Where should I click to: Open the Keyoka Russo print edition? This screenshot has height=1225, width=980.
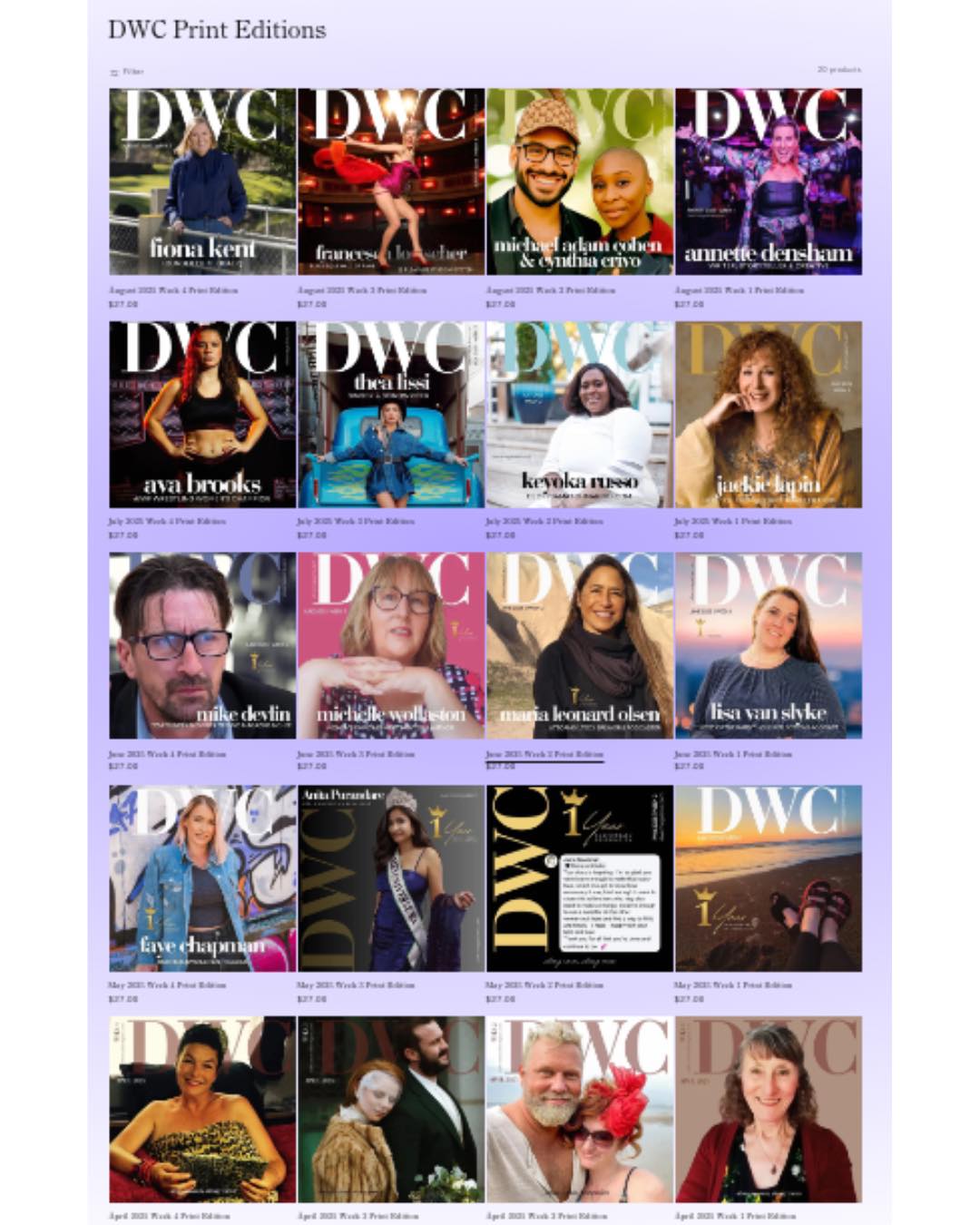tap(580, 414)
